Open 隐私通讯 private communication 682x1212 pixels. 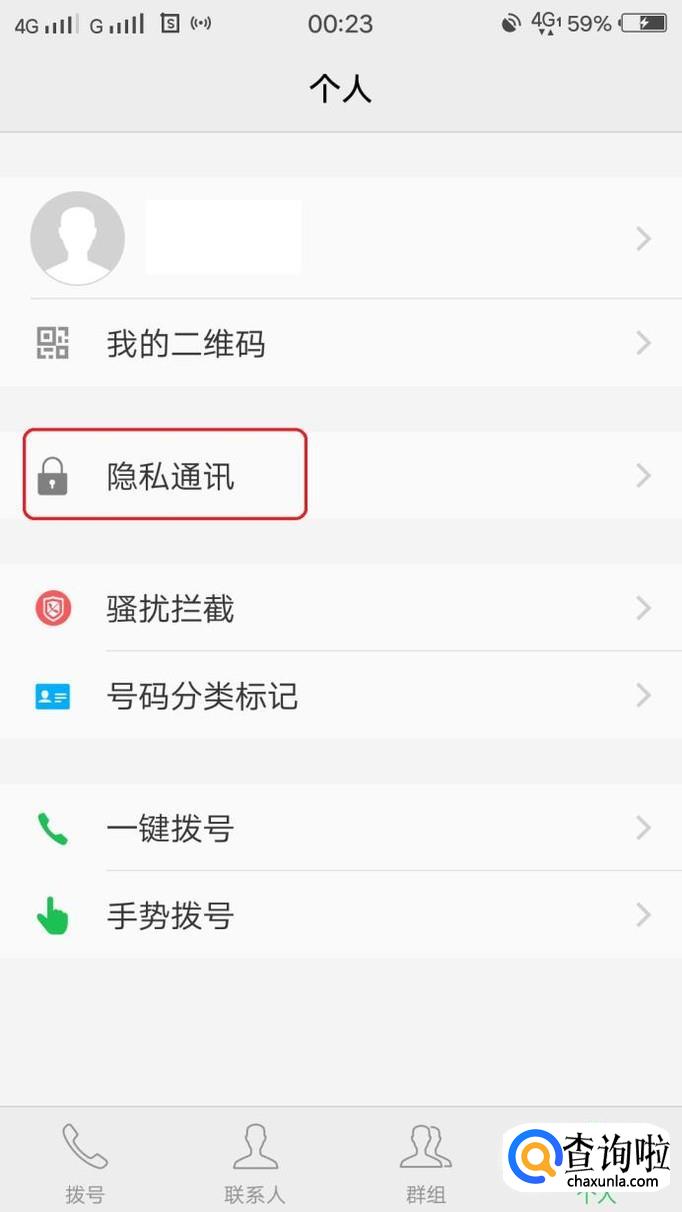coord(340,476)
